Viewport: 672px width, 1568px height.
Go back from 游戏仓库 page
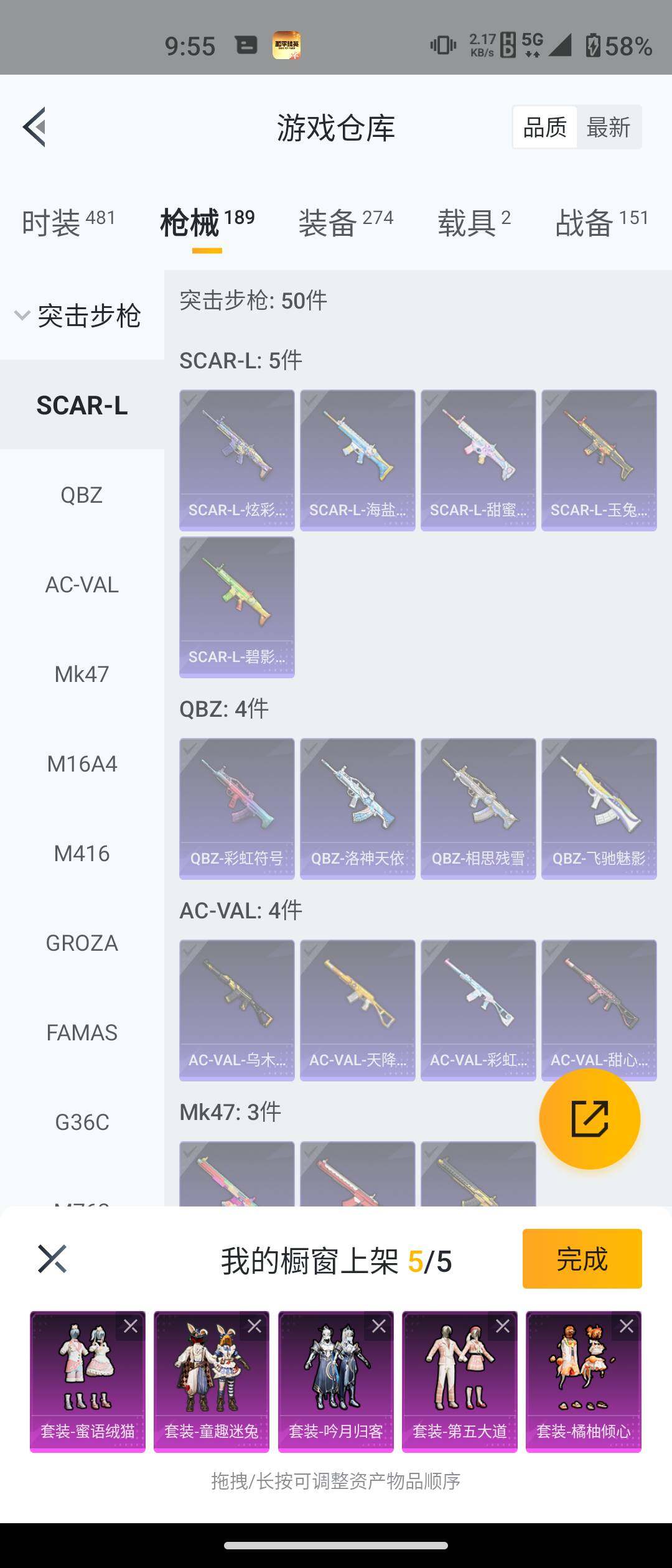(x=35, y=127)
